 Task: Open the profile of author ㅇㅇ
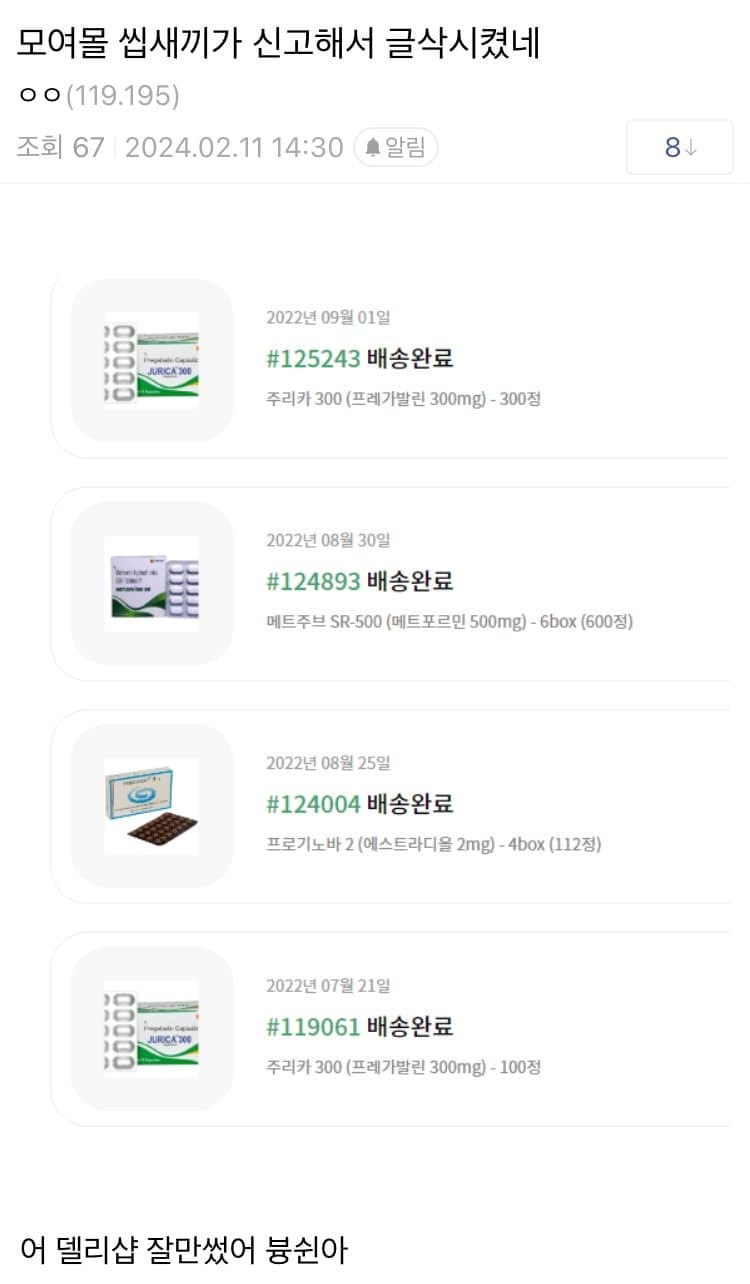coord(40,96)
